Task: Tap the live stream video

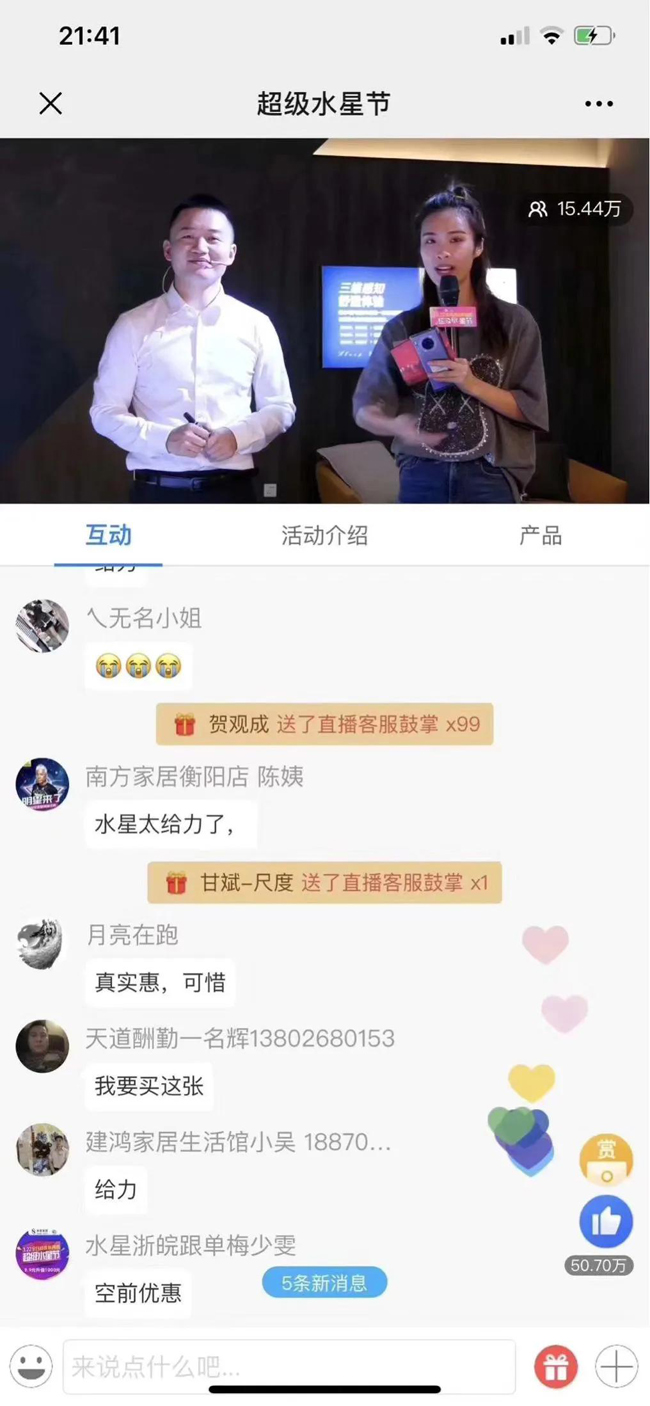Action: (324, 320)
